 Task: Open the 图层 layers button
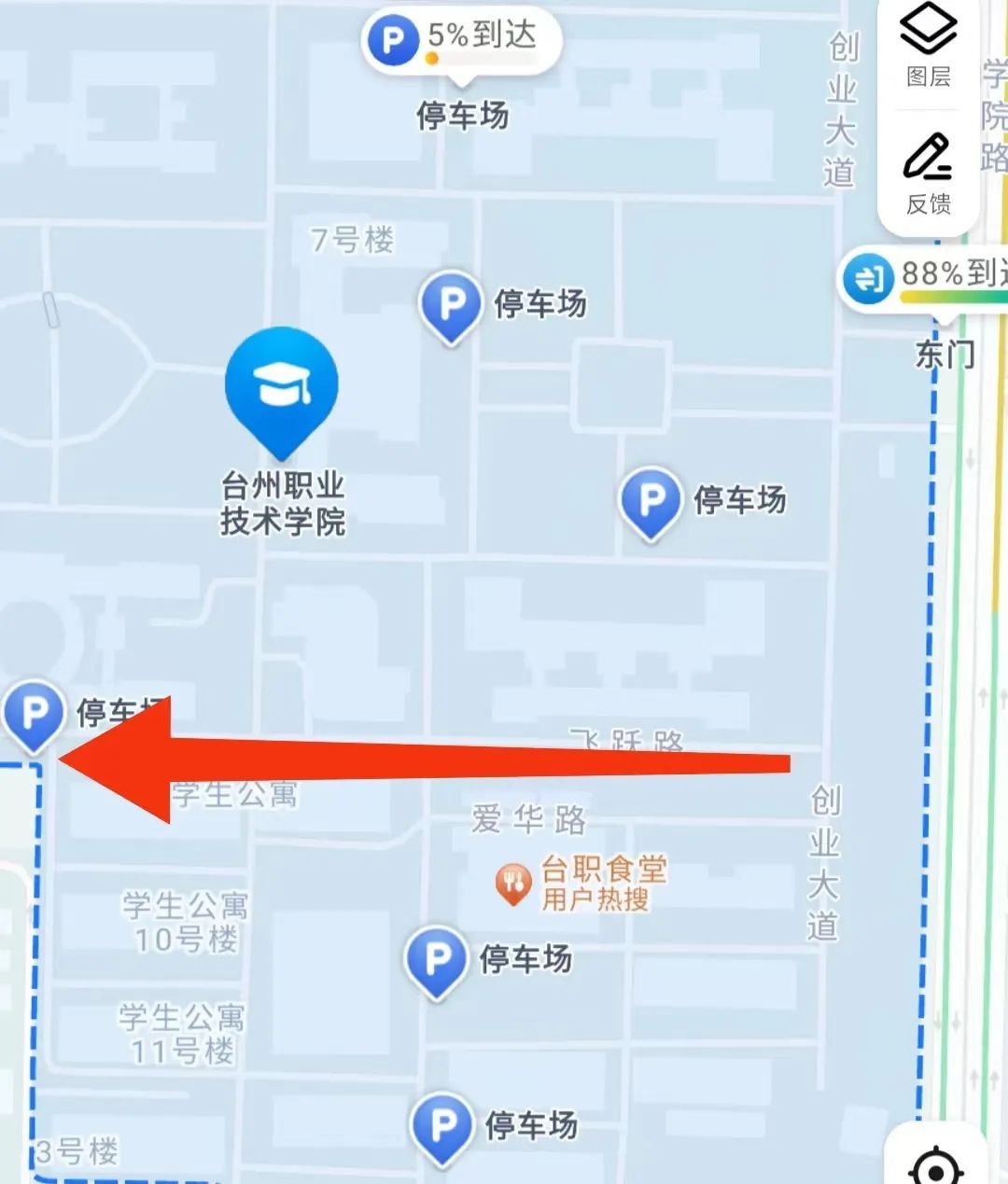928,47
